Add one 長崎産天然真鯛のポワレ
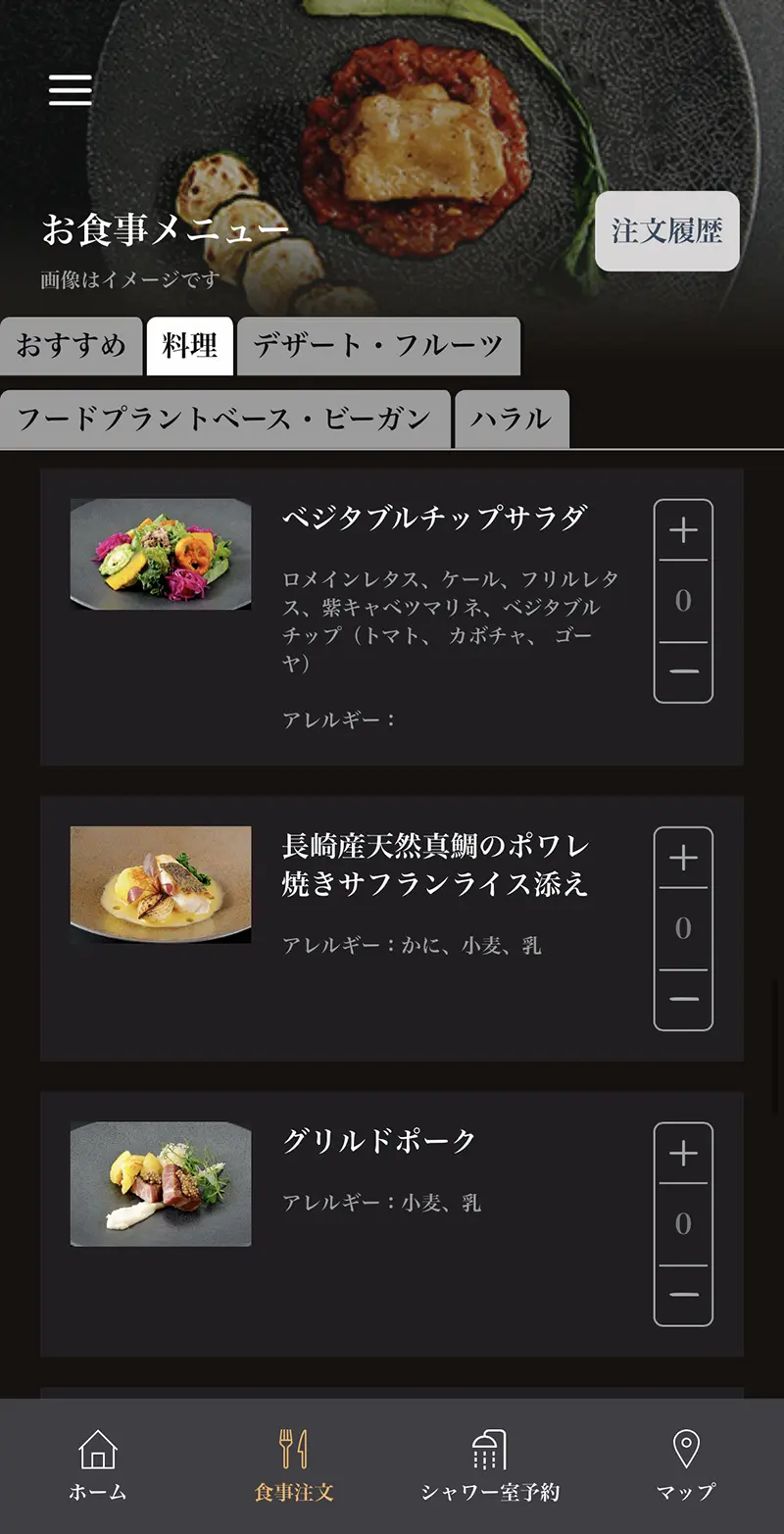Image resolution: width=784 pixels, height=1534 pixels. tap(683, 859)
